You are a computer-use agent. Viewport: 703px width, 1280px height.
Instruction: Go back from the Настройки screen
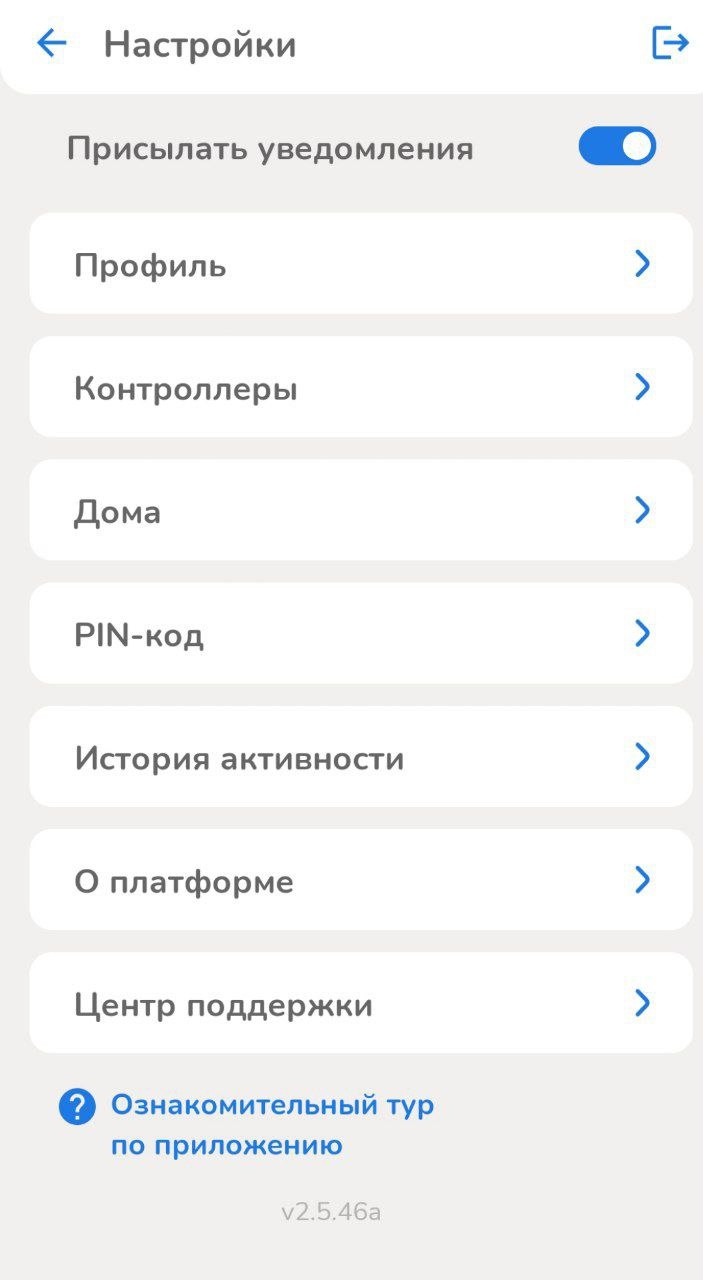tap(51, 44)
